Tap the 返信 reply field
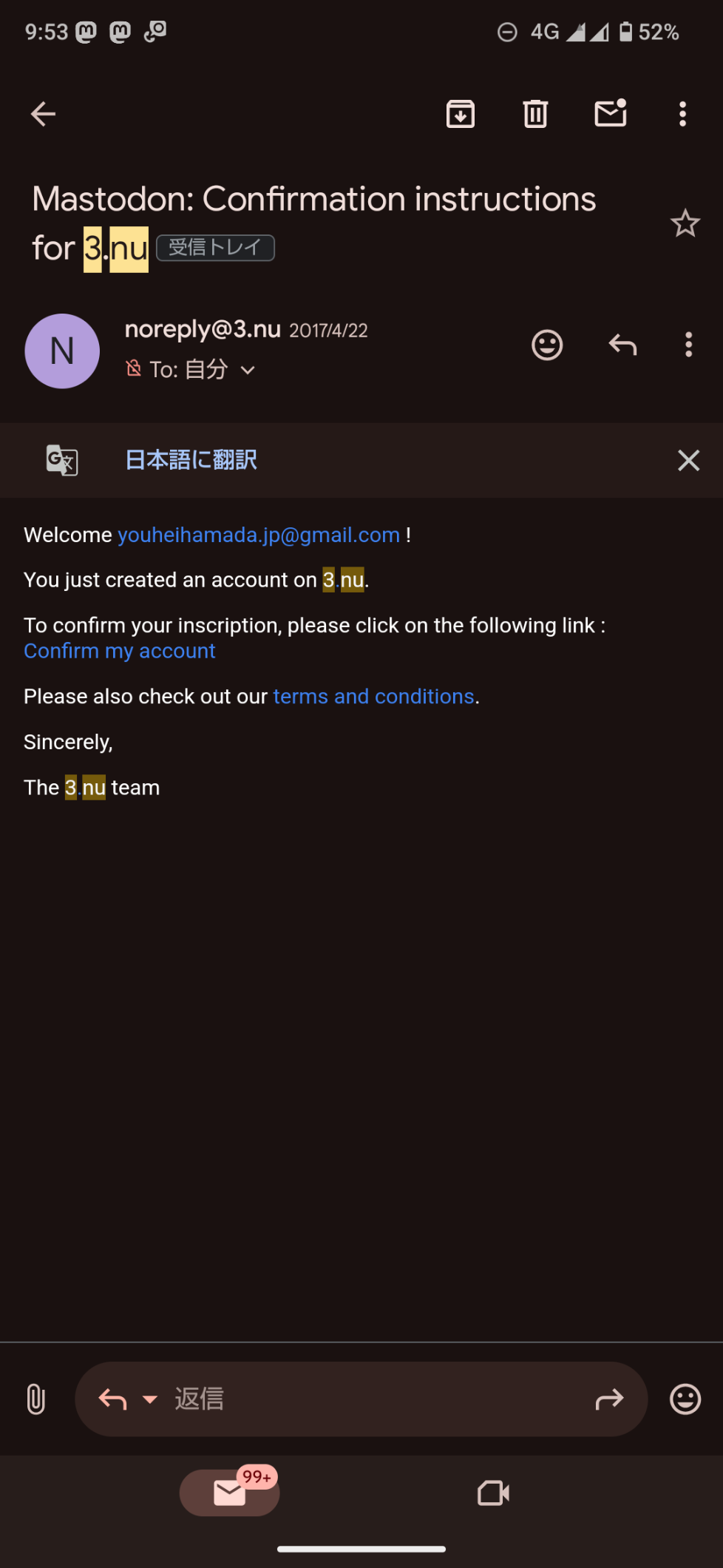This screenshot has height=1568, width=723. (370, 1399)
